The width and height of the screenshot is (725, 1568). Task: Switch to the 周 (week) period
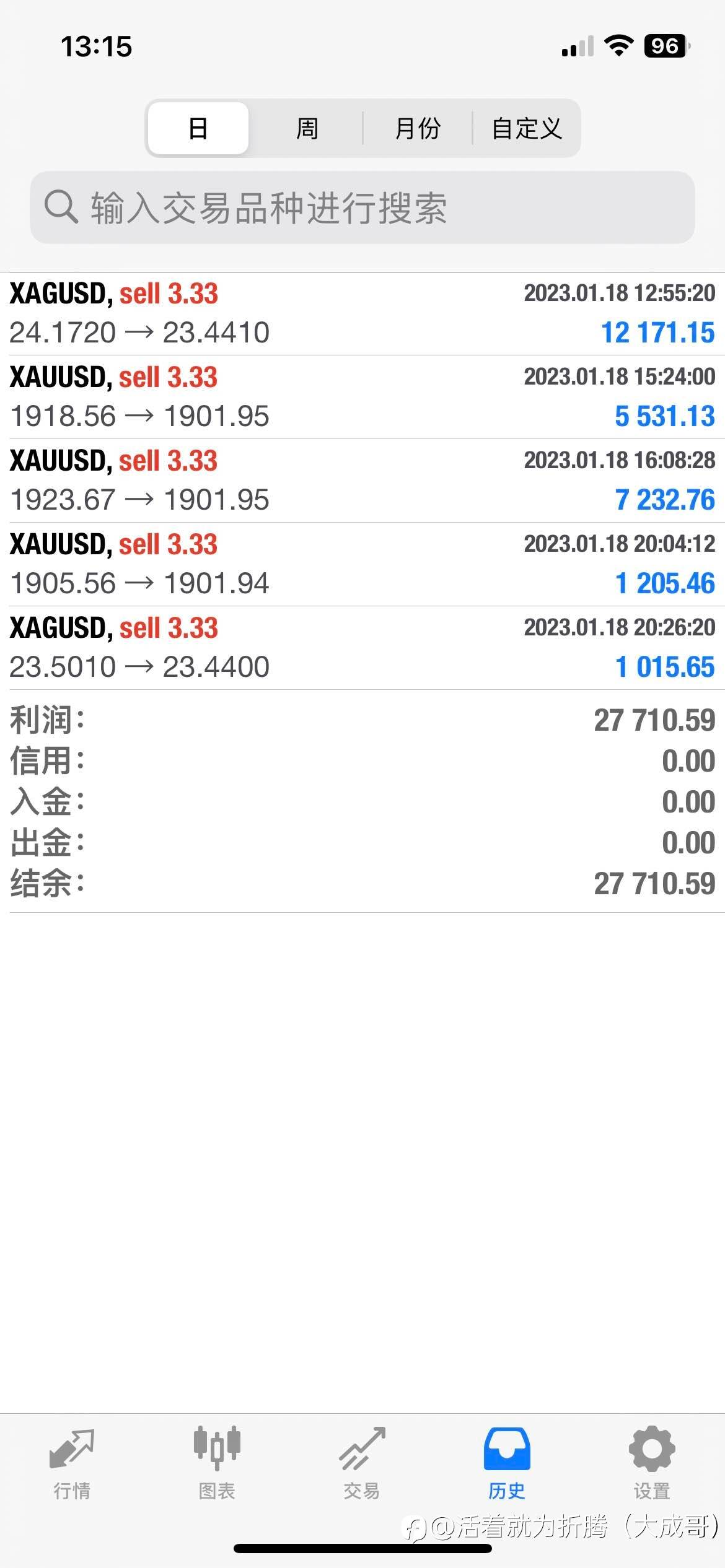pyautogui.click(x=307, y=128)
